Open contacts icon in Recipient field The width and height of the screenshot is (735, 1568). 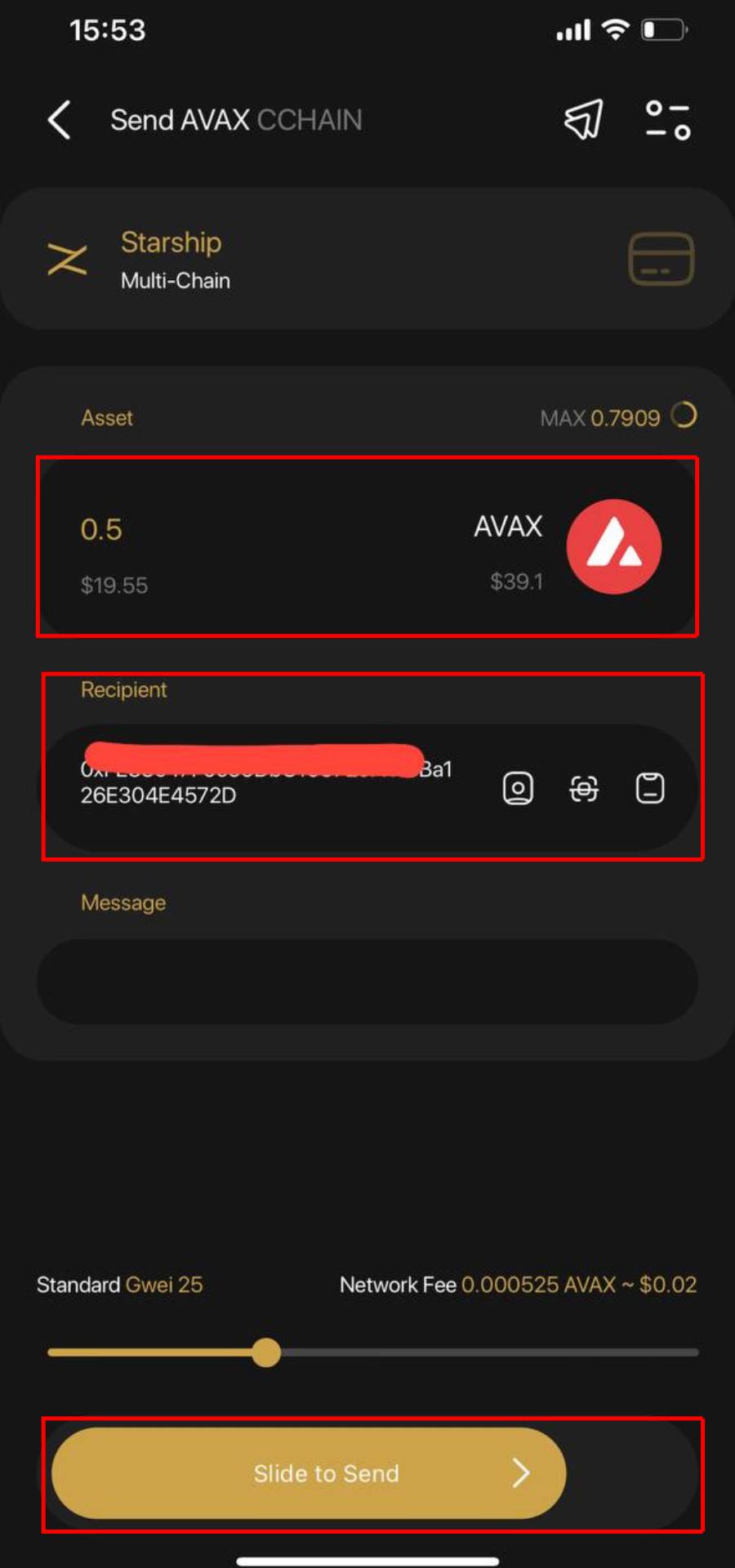518,789
